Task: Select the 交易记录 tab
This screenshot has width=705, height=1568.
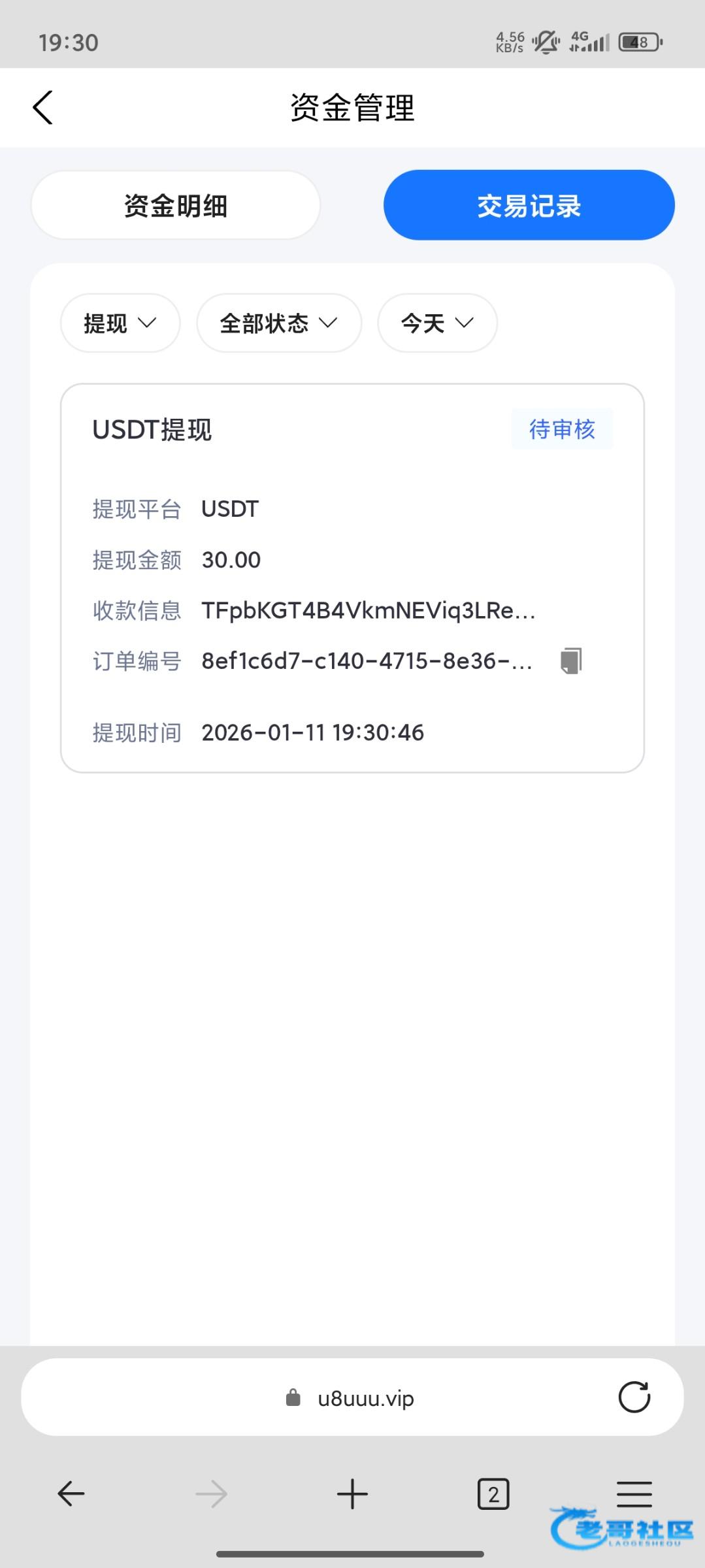Action: pos(529,206)
